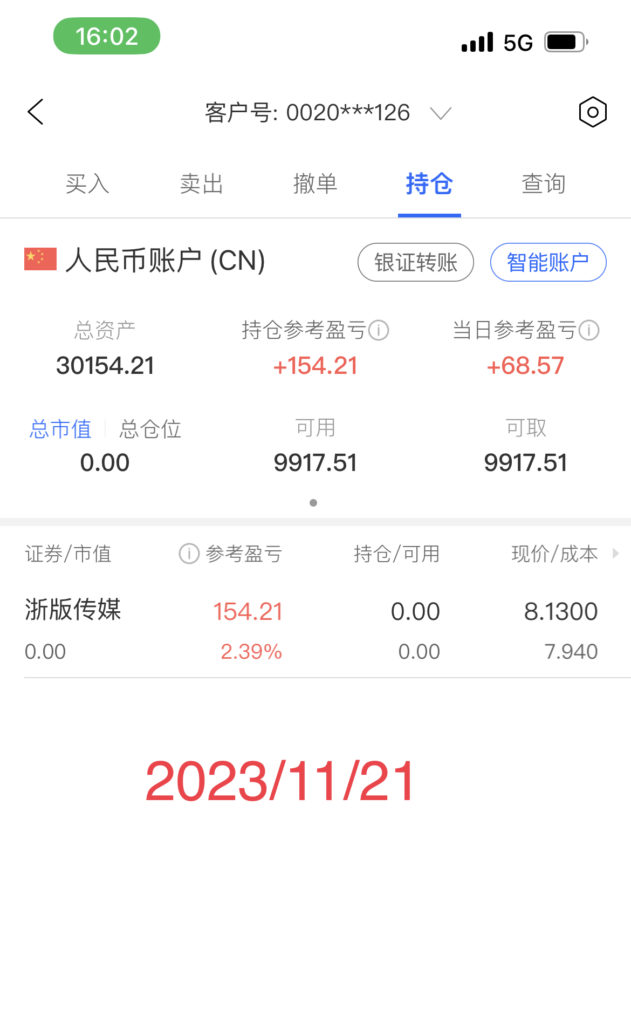Select the 持仓 tab

429,184
